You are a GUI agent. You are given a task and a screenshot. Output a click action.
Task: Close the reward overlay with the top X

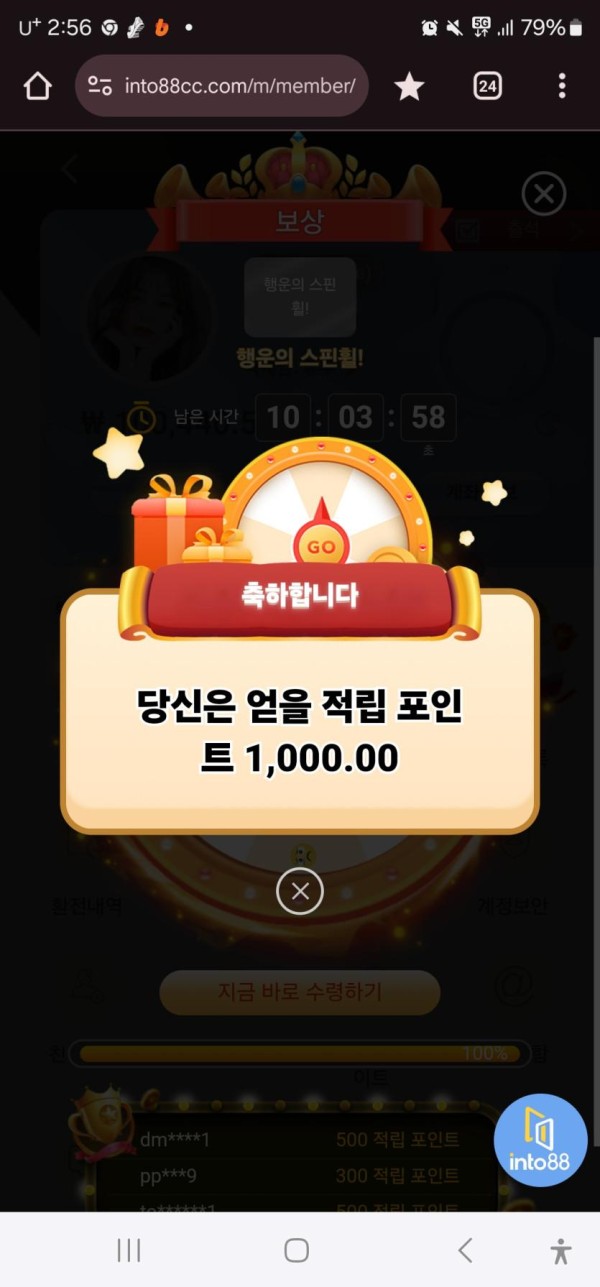(x=544, y=193)
